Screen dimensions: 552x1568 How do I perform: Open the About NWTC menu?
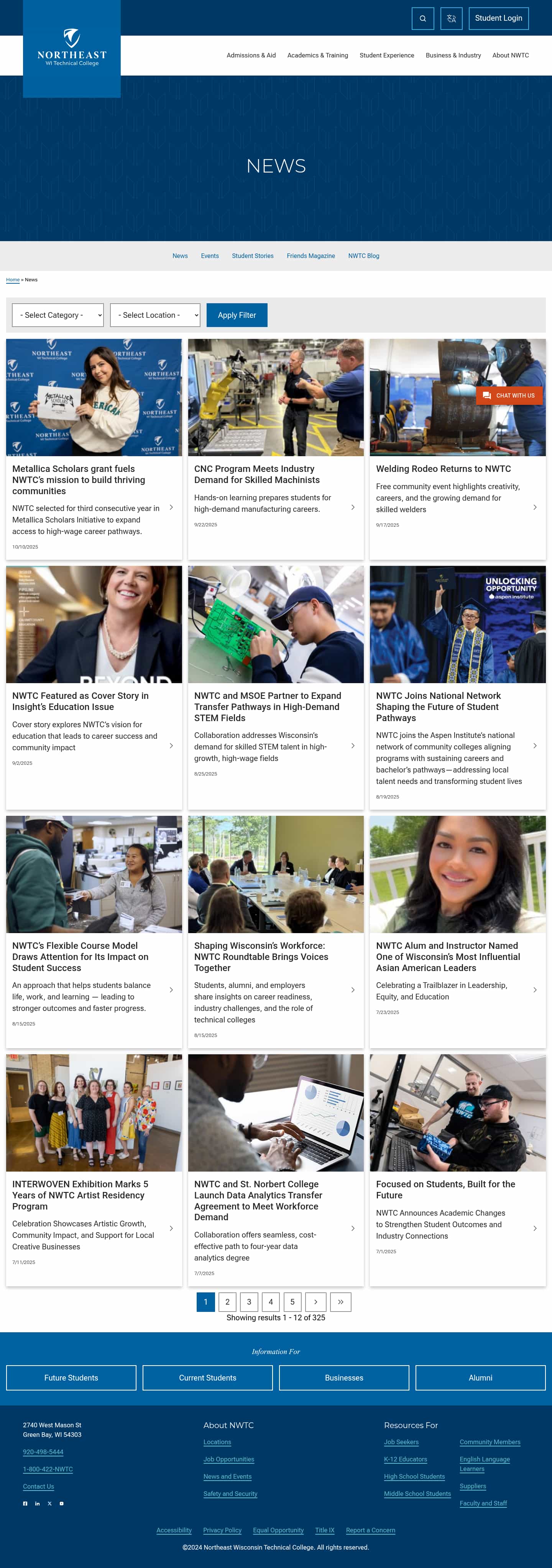(x=510, y=55)
